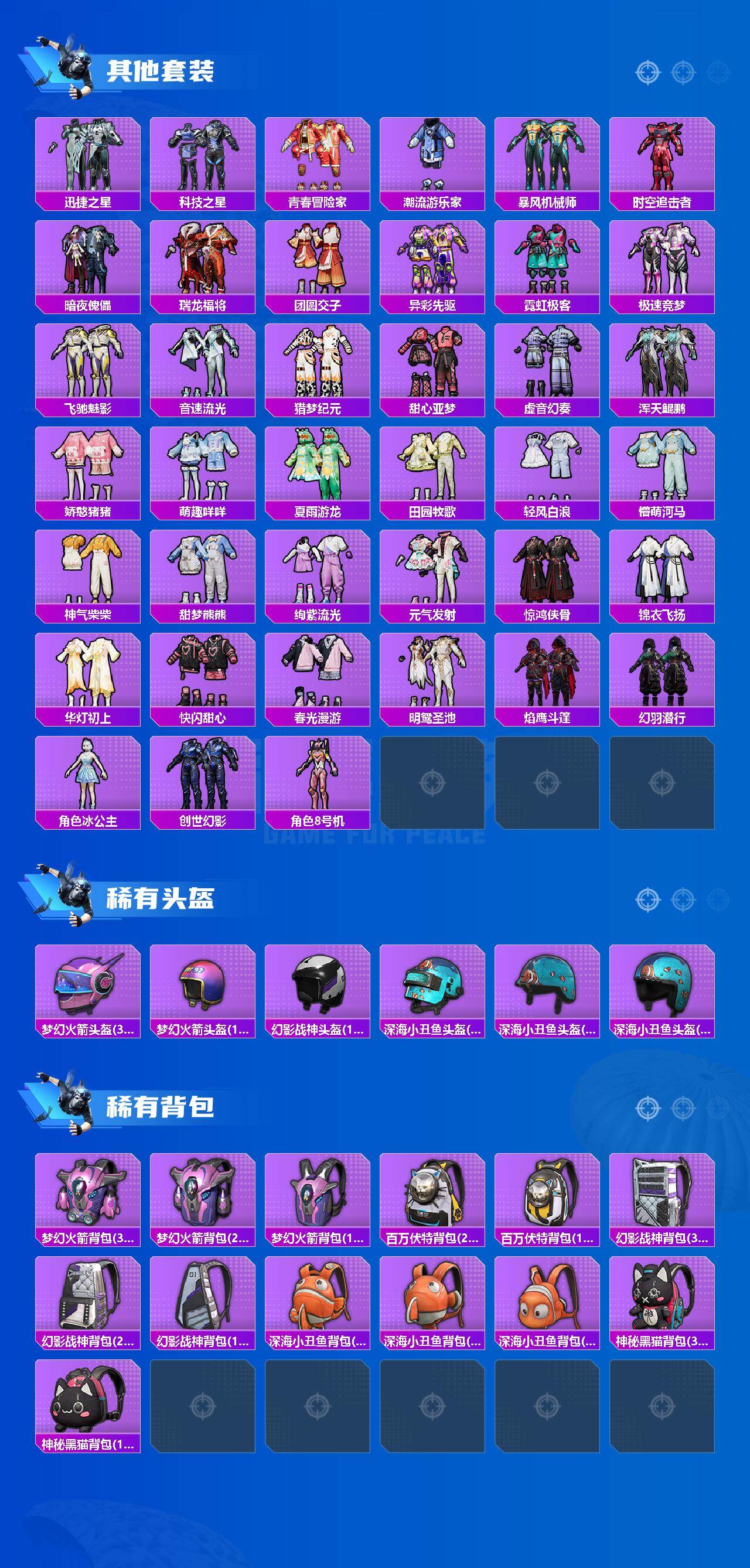Select the 百万伏特背包 cat backpack icon
The image size is (750, 1568).
point(432,1193)
